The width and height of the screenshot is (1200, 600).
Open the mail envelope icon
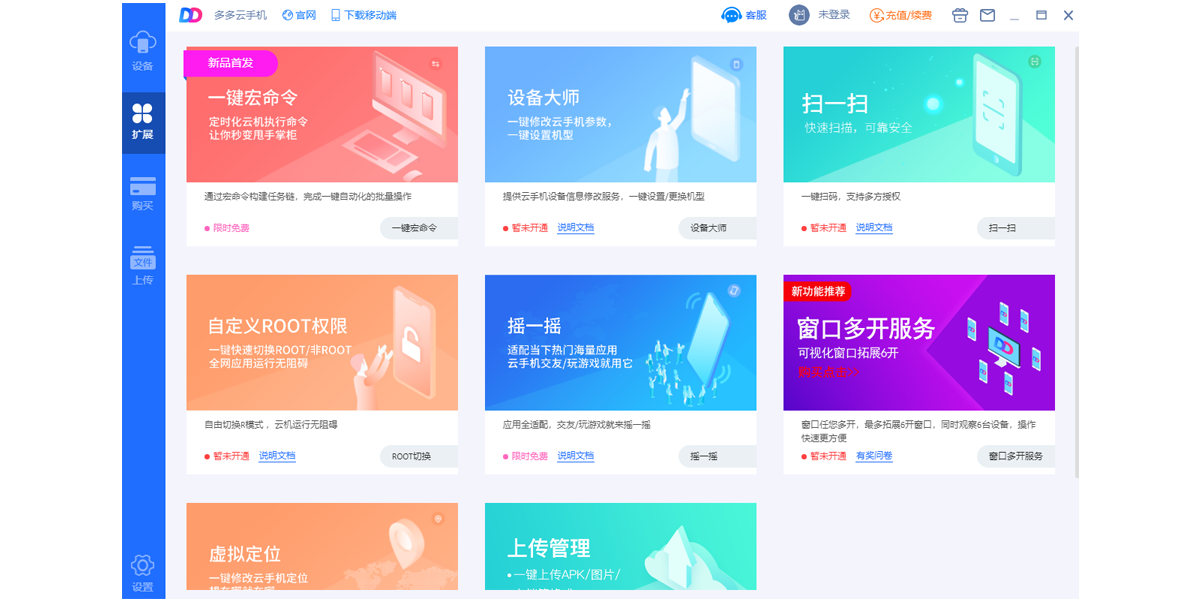(x=987, y=15)
